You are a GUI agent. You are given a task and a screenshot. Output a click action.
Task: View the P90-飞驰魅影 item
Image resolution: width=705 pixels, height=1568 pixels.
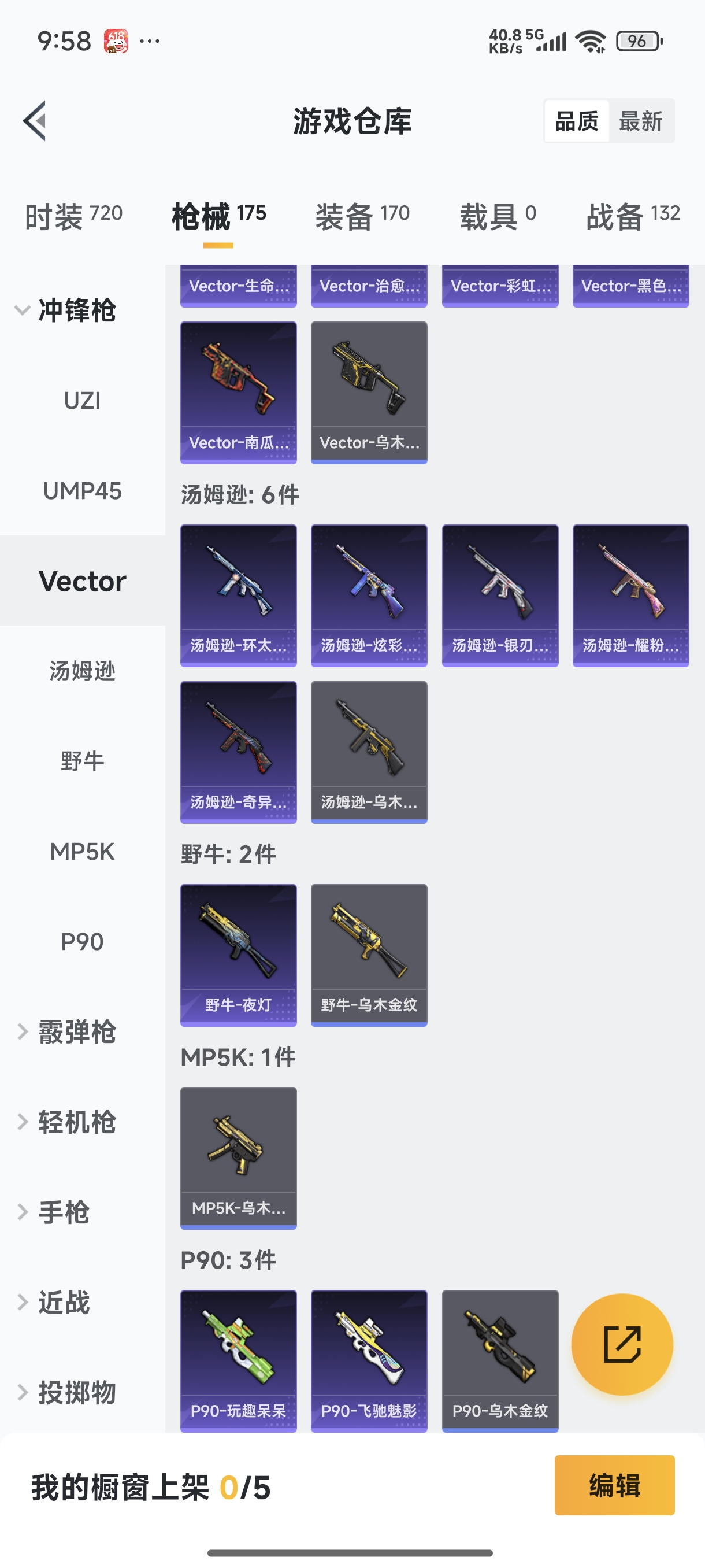click(369, 1360)
